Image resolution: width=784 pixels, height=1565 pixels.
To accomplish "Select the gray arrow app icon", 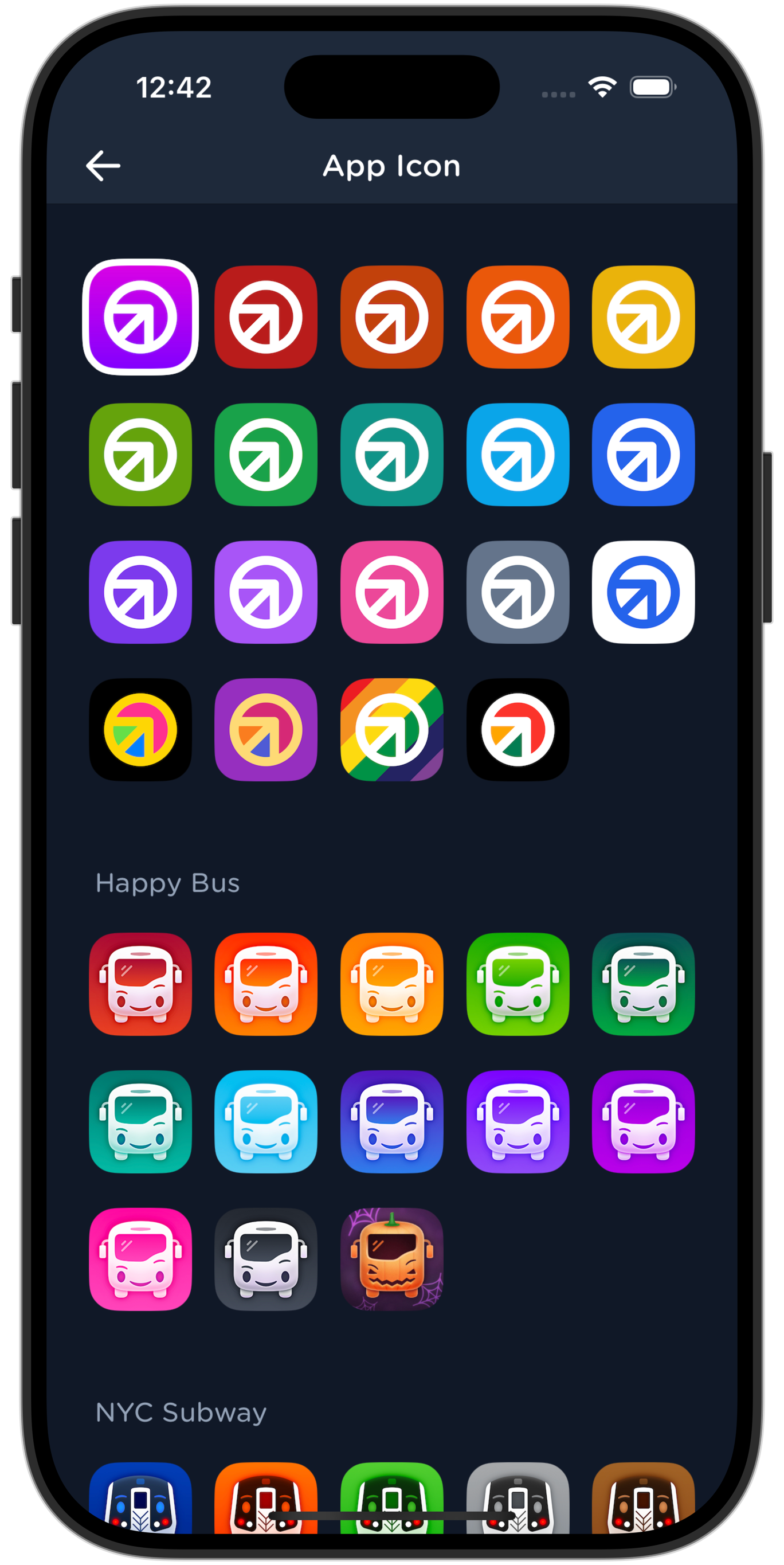I will (518, 592).
